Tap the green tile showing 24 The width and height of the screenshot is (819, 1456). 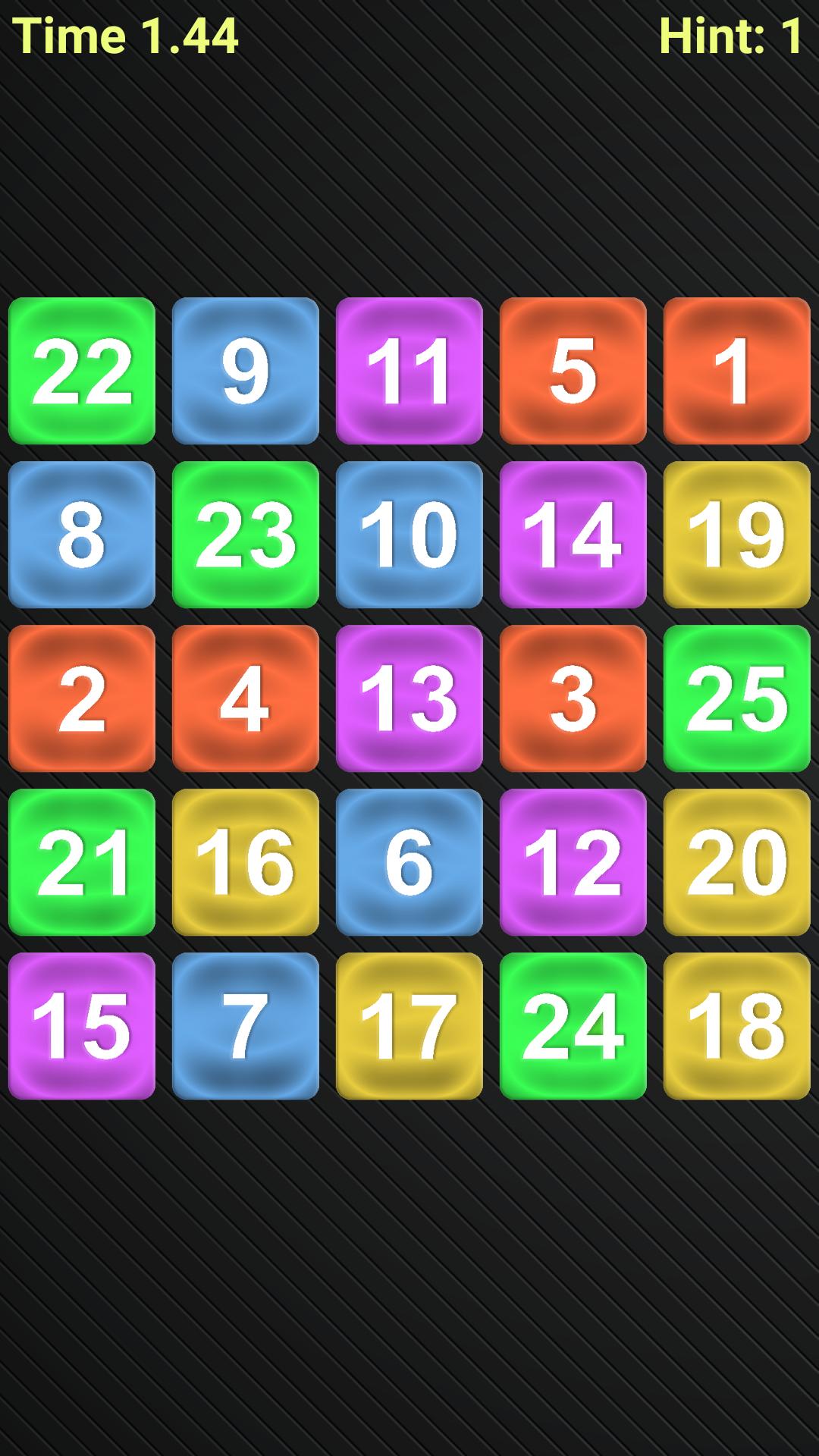click(573, 1026)
